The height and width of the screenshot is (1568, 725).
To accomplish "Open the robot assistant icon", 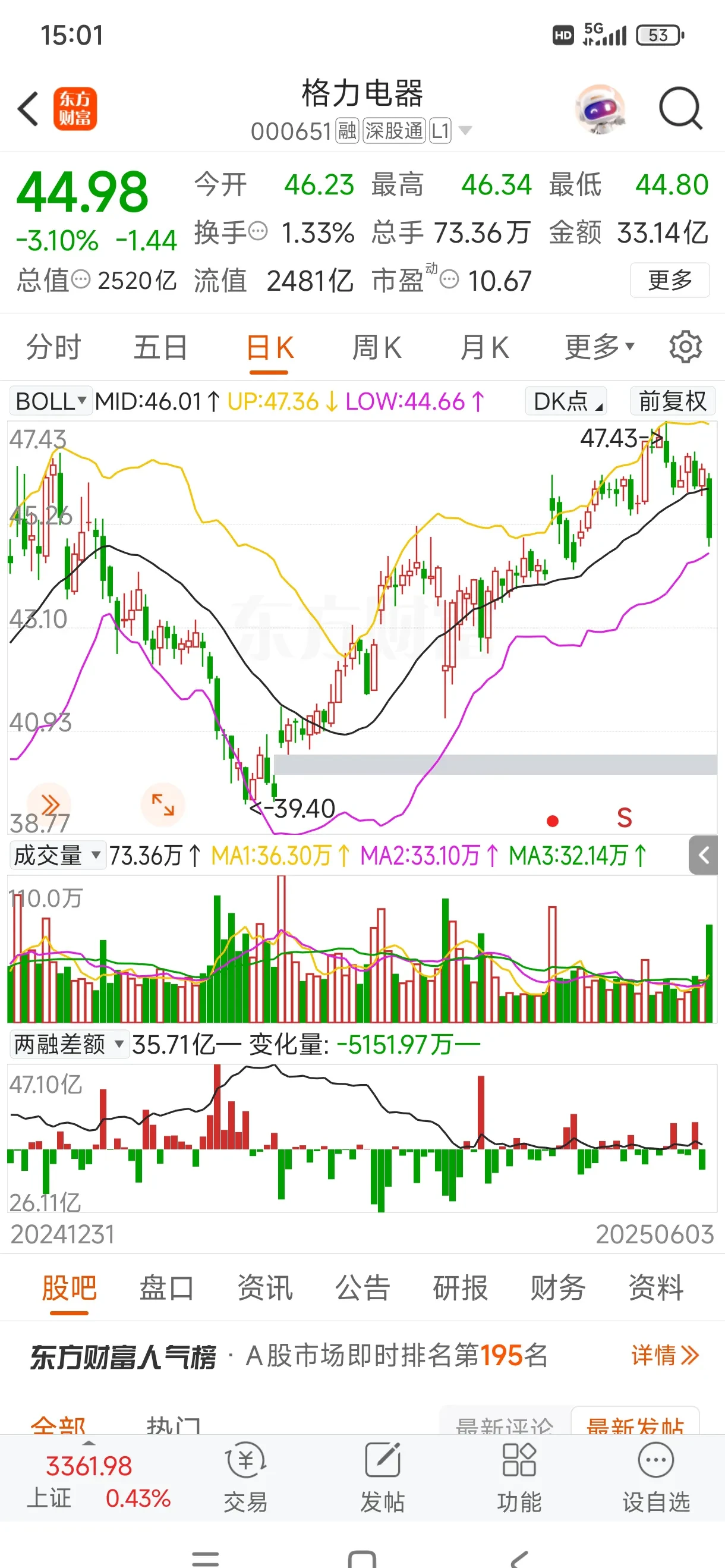I will tap(600, 109).
